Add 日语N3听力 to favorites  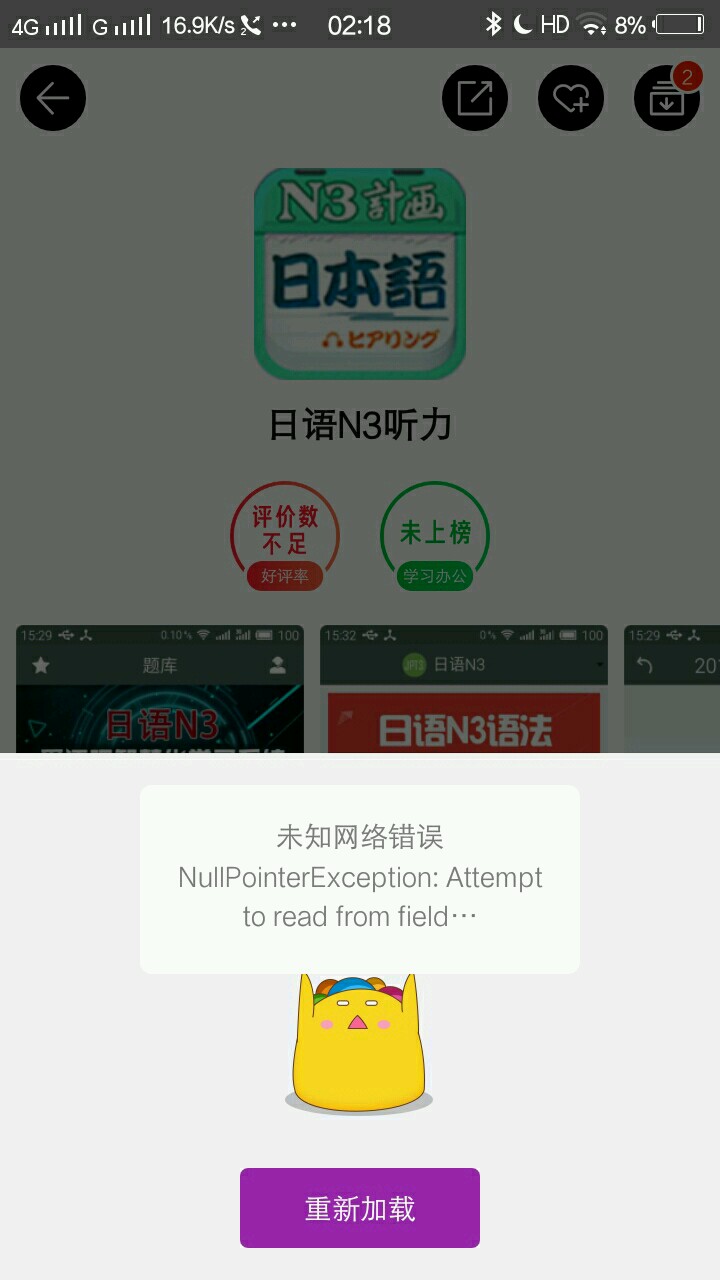(571, 98)
